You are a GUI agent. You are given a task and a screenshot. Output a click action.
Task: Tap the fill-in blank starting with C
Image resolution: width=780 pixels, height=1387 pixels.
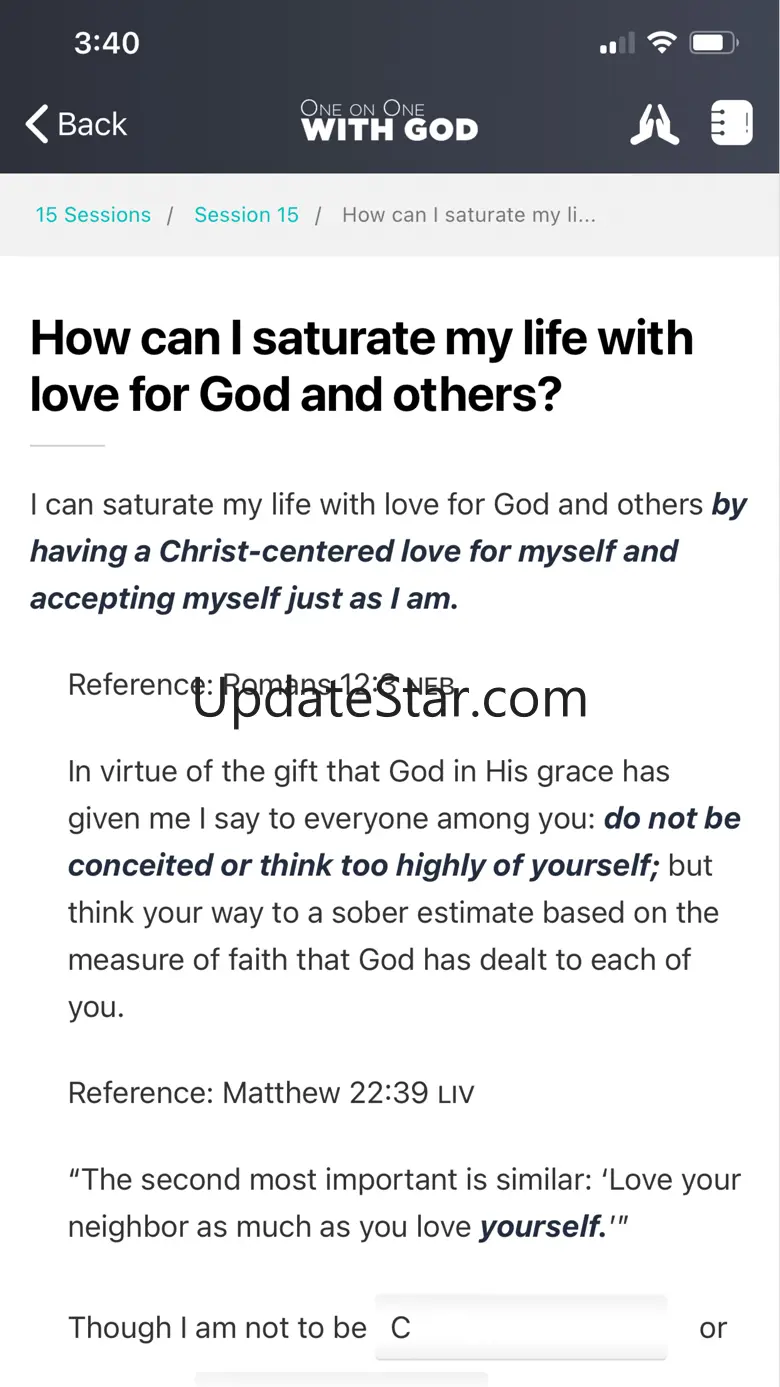coord(520,1328)
